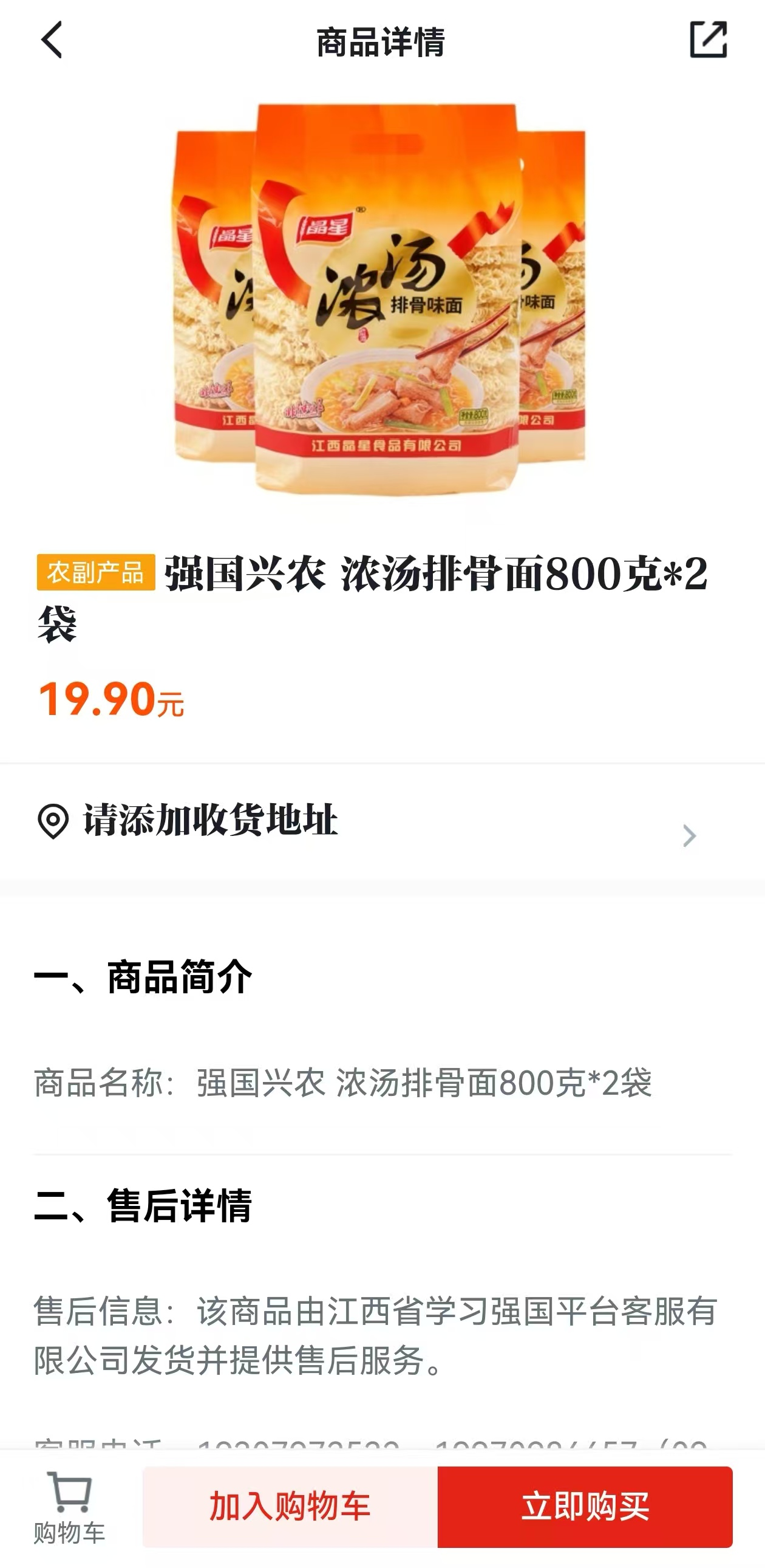765x1568 pixels.
Task: Add a delivery address
Action: coord(365,821)
